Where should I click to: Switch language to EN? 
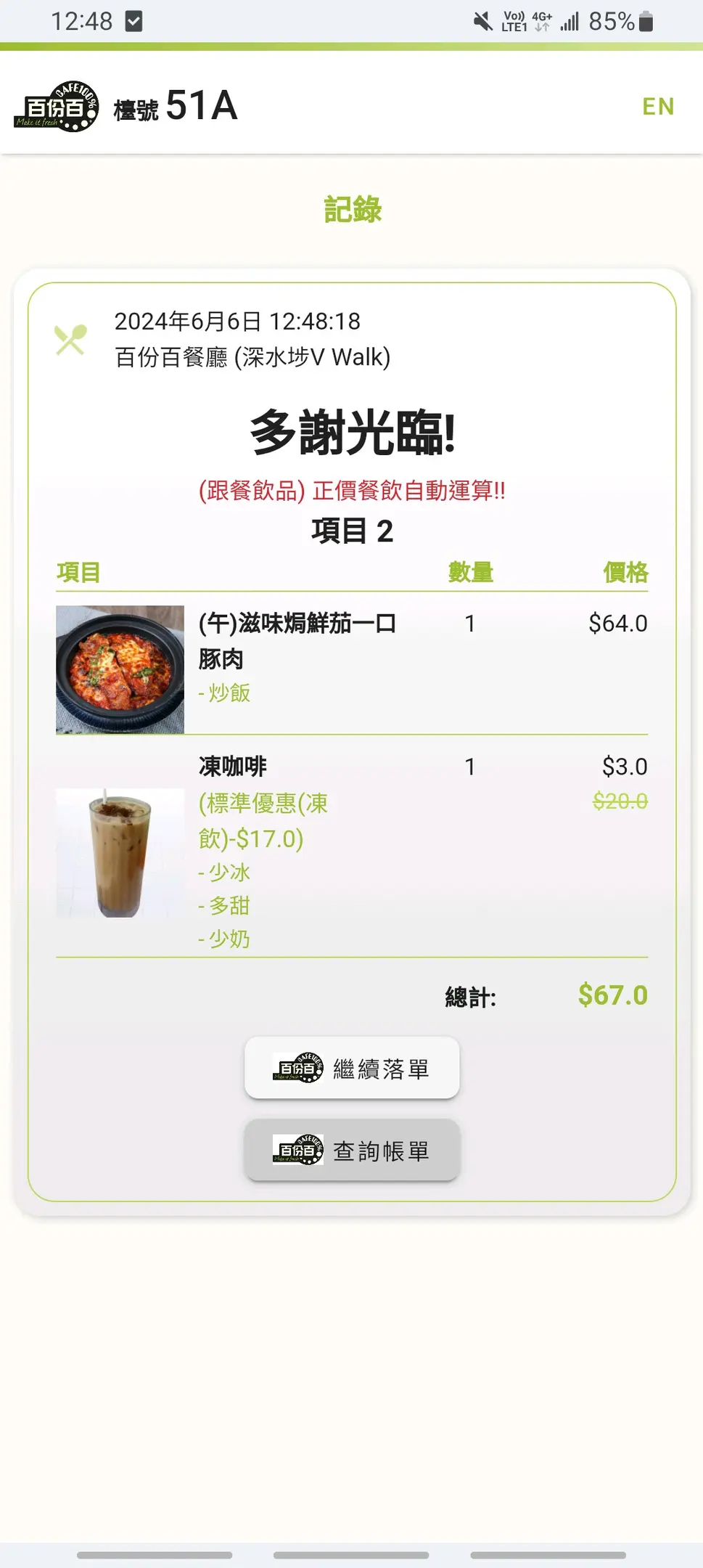(658, 107)
